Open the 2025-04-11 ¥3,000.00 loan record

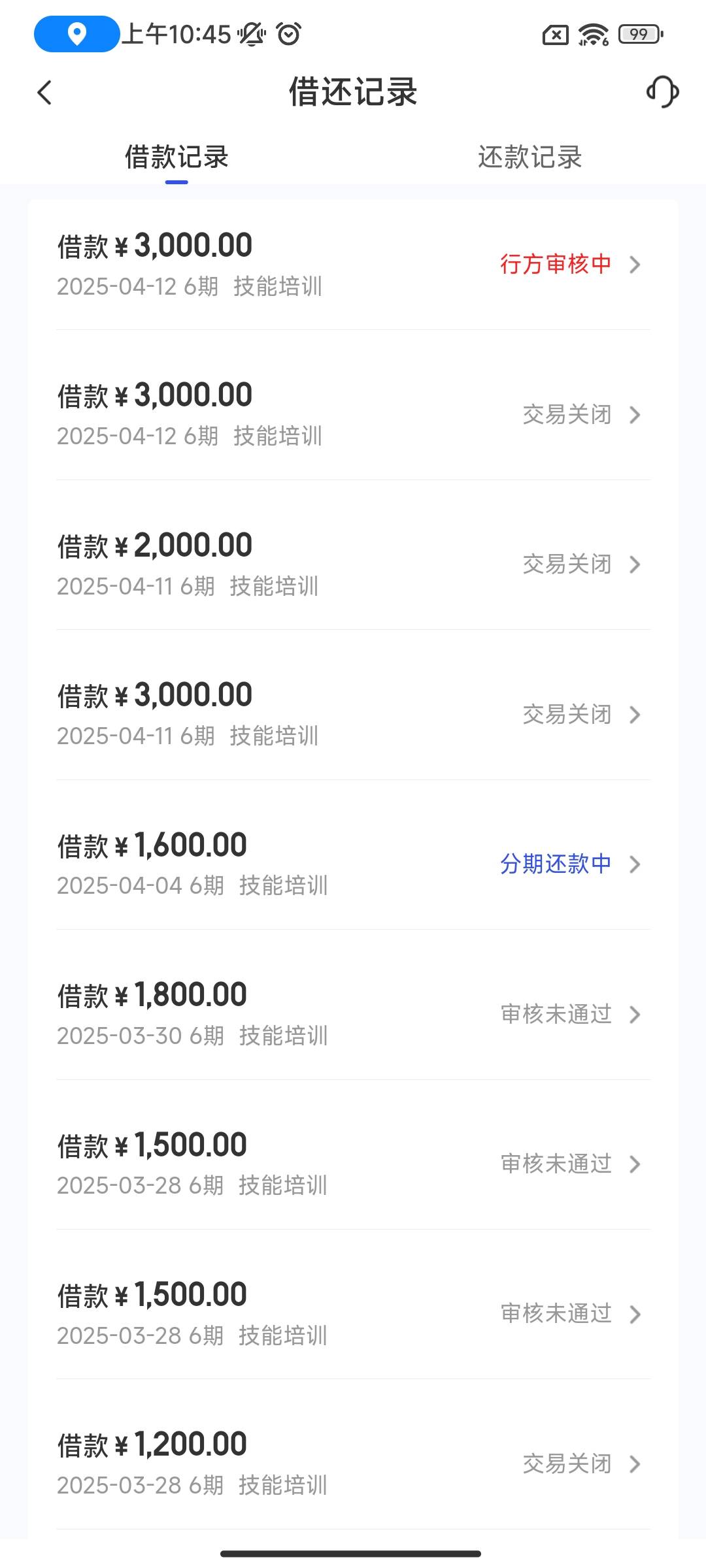pos(353,714)
